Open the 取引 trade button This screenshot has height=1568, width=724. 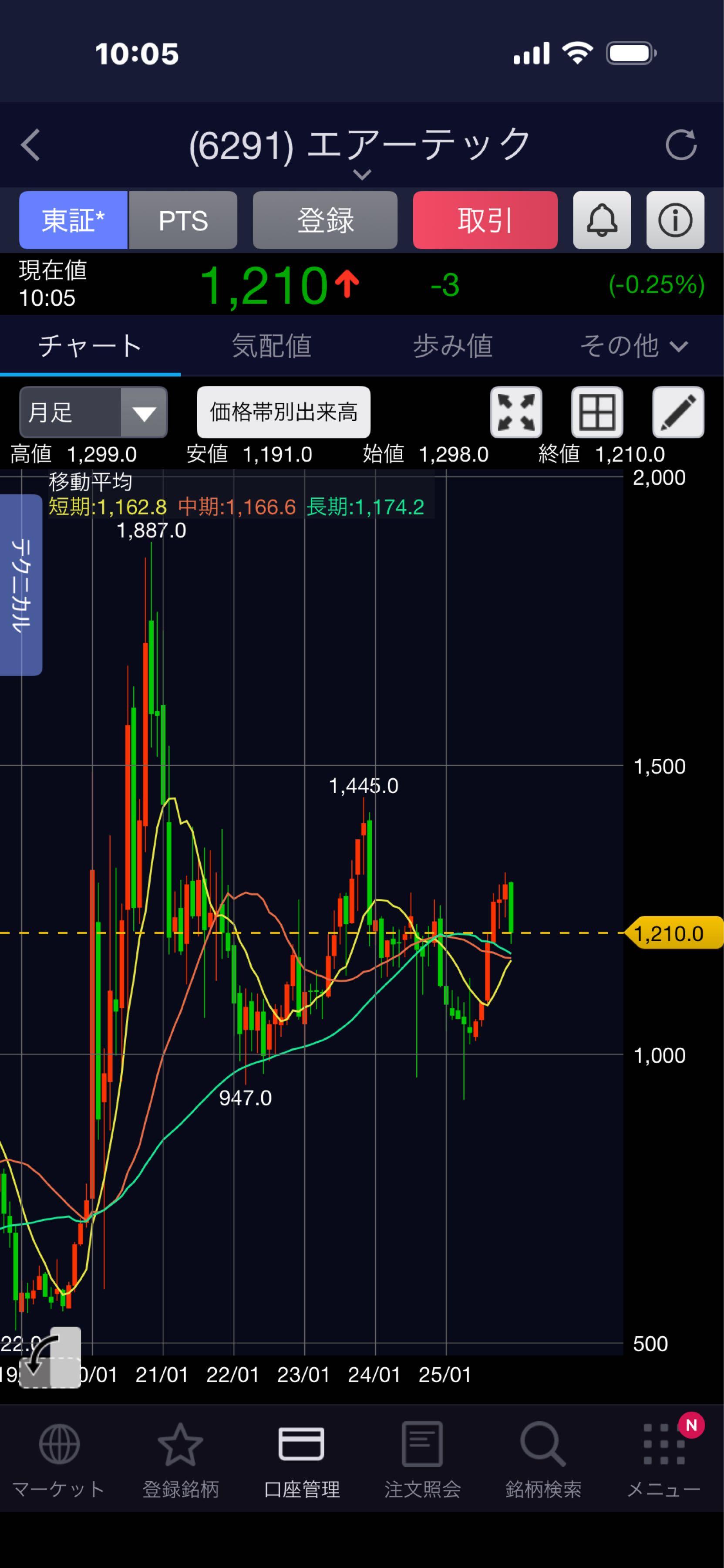coord(485,220)
